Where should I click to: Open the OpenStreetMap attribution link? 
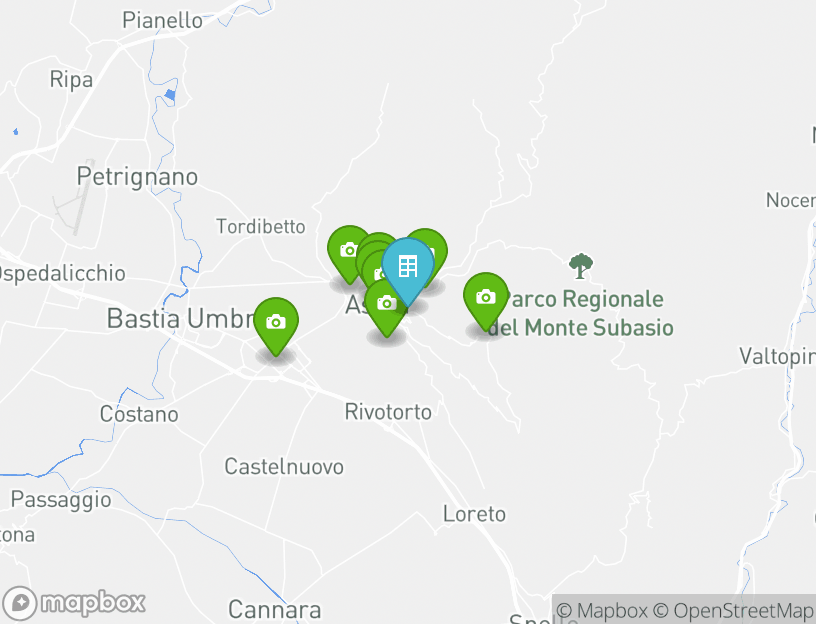pos(733,610)
